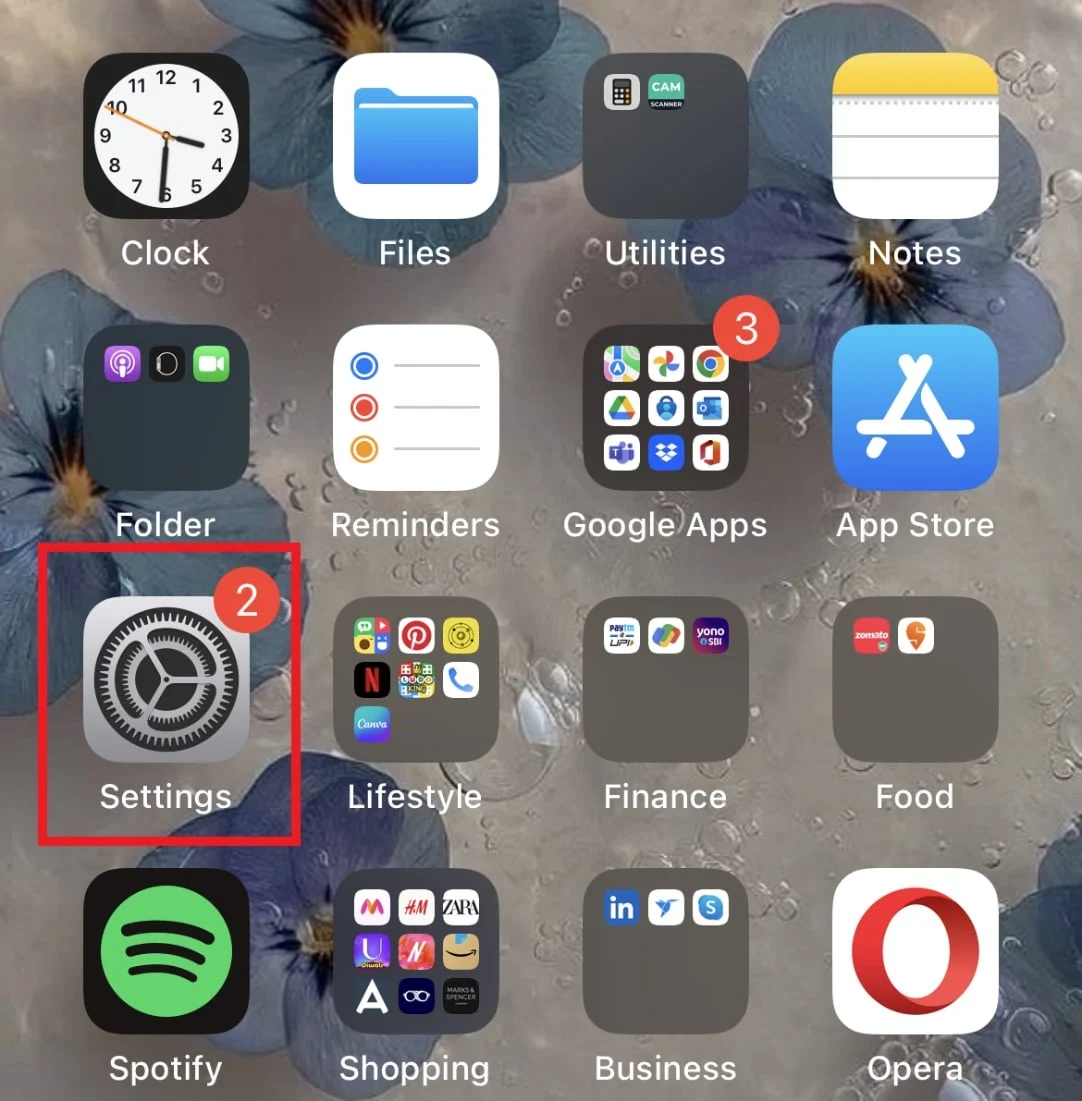1082x1101 pixels.
Task: Open the Settings app
Action: pos(166,679)
